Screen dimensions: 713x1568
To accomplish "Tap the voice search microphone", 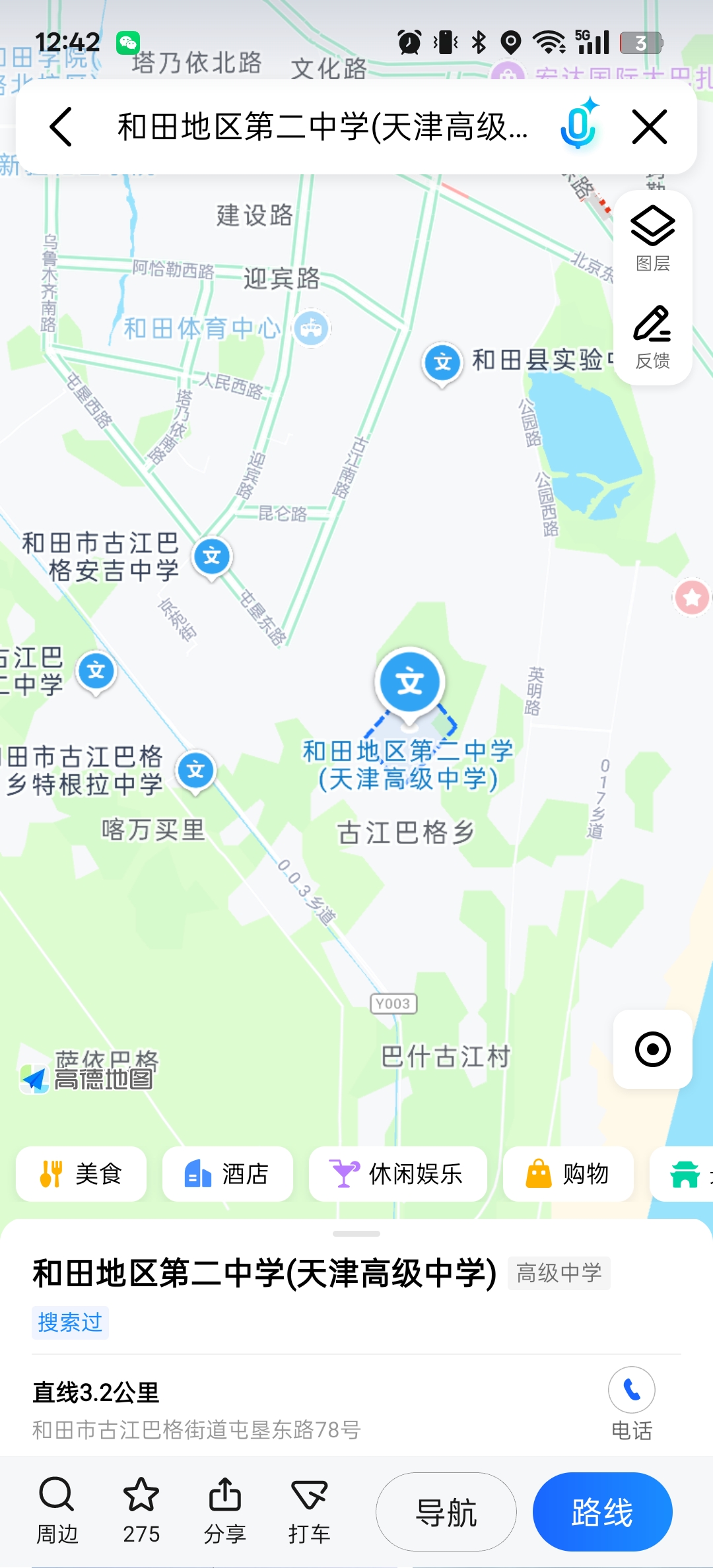I will (578, 127).
